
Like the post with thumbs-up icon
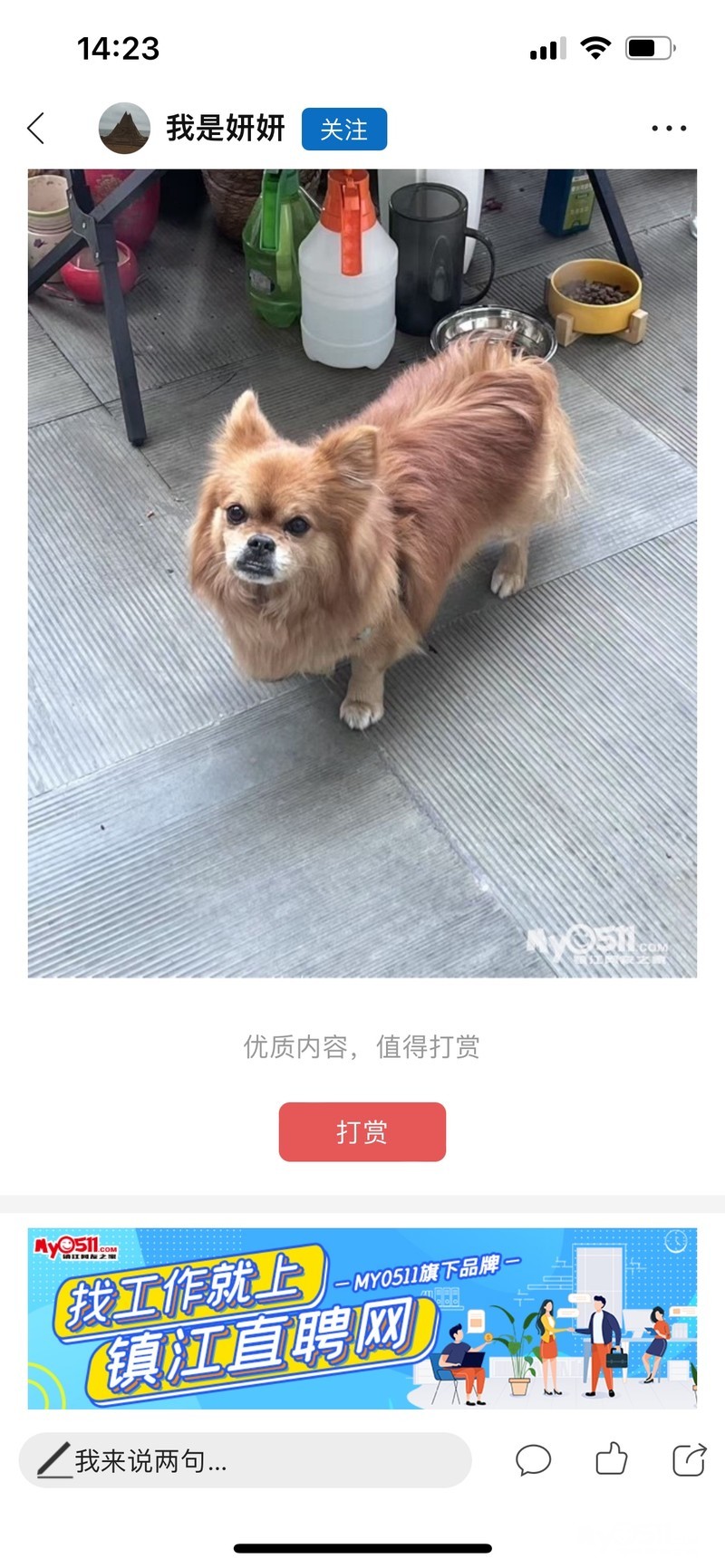[x=611, y=1459]
